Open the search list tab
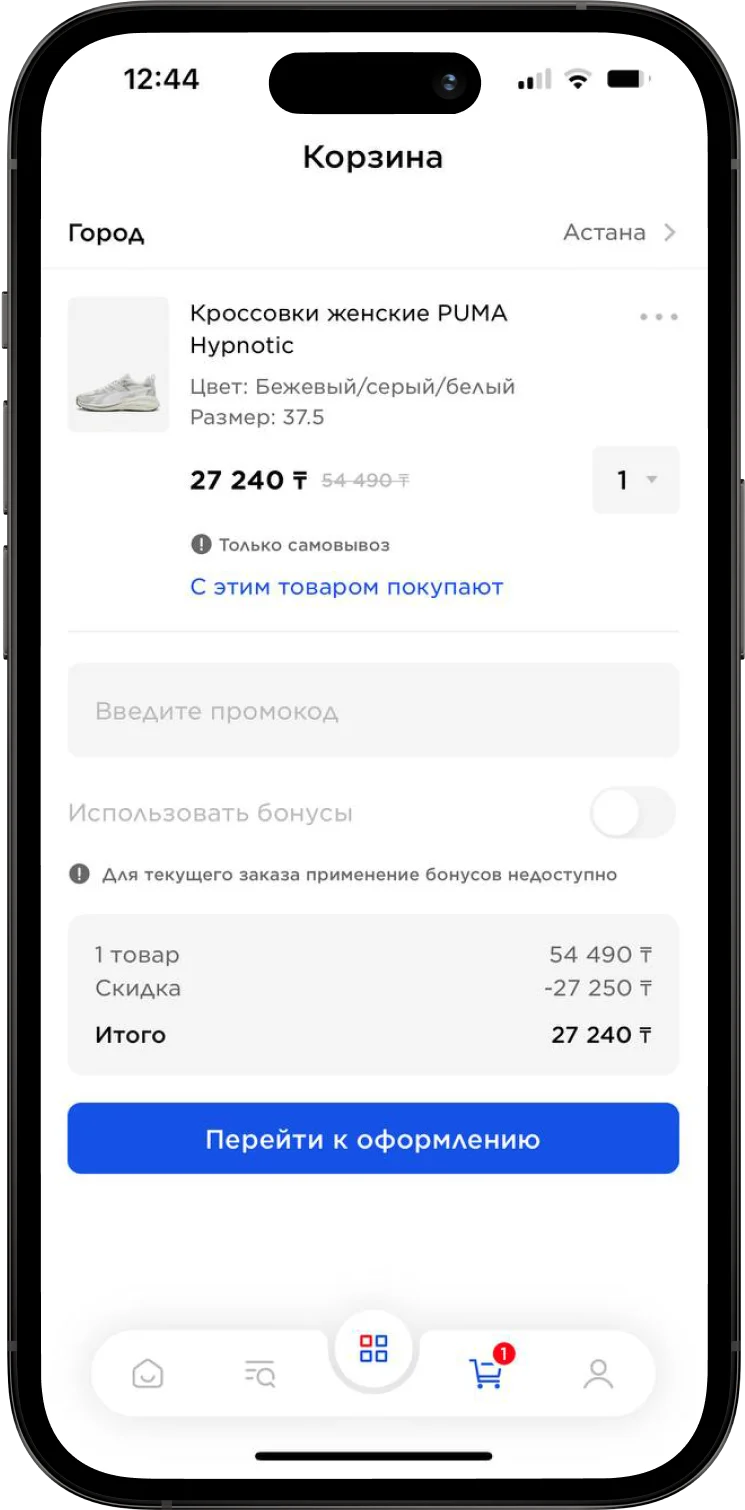This screenshot has height=1510, width=745. click(x=260, y=1374)
